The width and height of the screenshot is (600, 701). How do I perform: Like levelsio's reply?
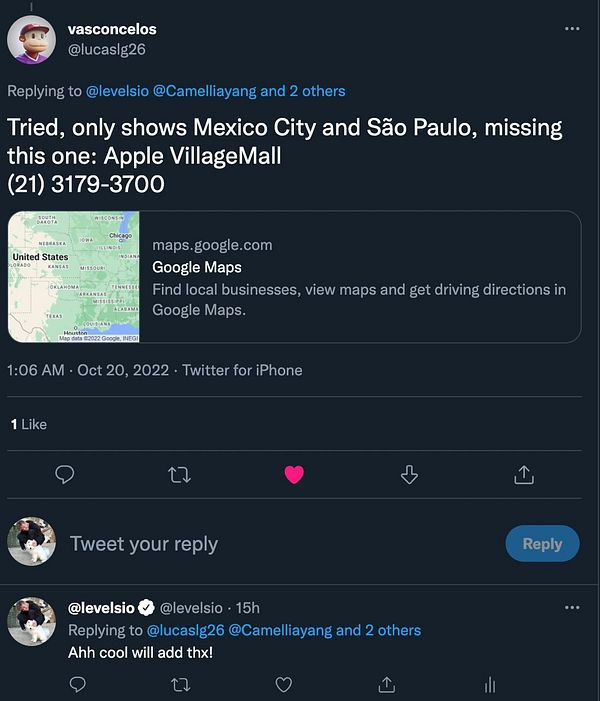pos(283,684)
